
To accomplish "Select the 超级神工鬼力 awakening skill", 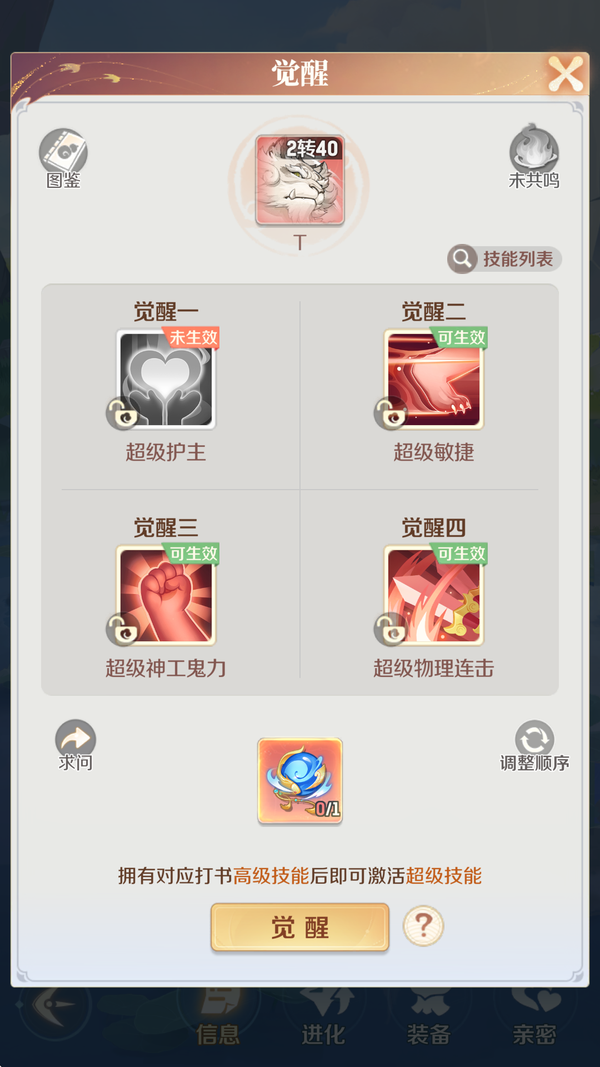I will point(166,596).
